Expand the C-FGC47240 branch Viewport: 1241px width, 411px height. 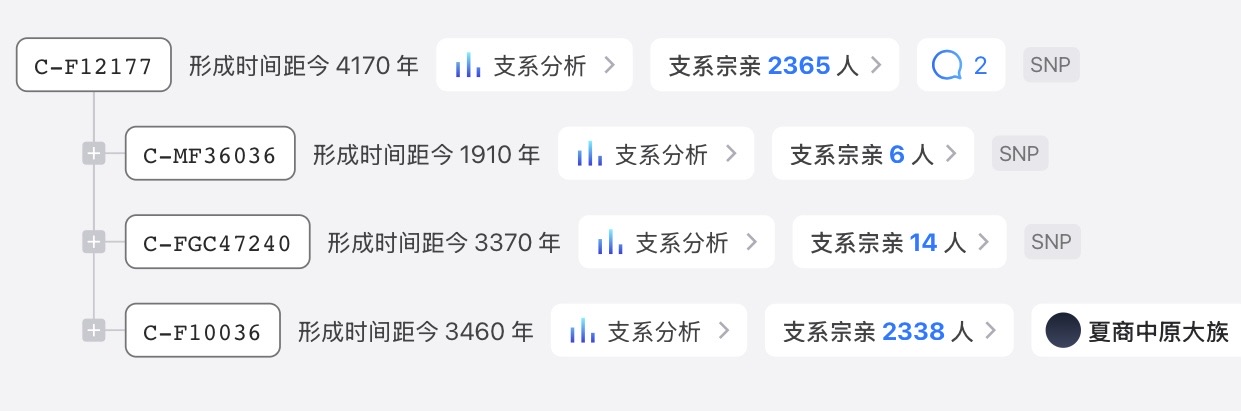tap(93, 241)
